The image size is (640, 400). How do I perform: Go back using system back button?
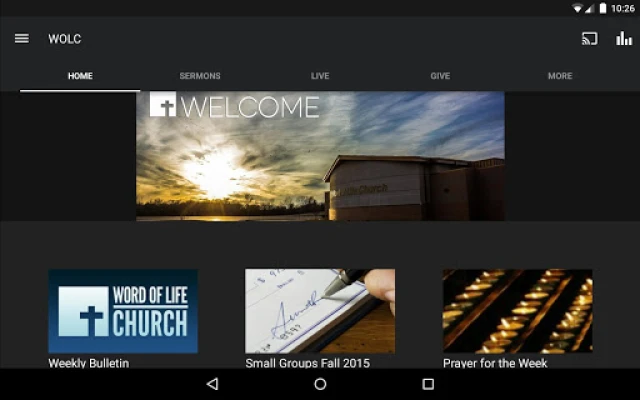tap(212, 384)
